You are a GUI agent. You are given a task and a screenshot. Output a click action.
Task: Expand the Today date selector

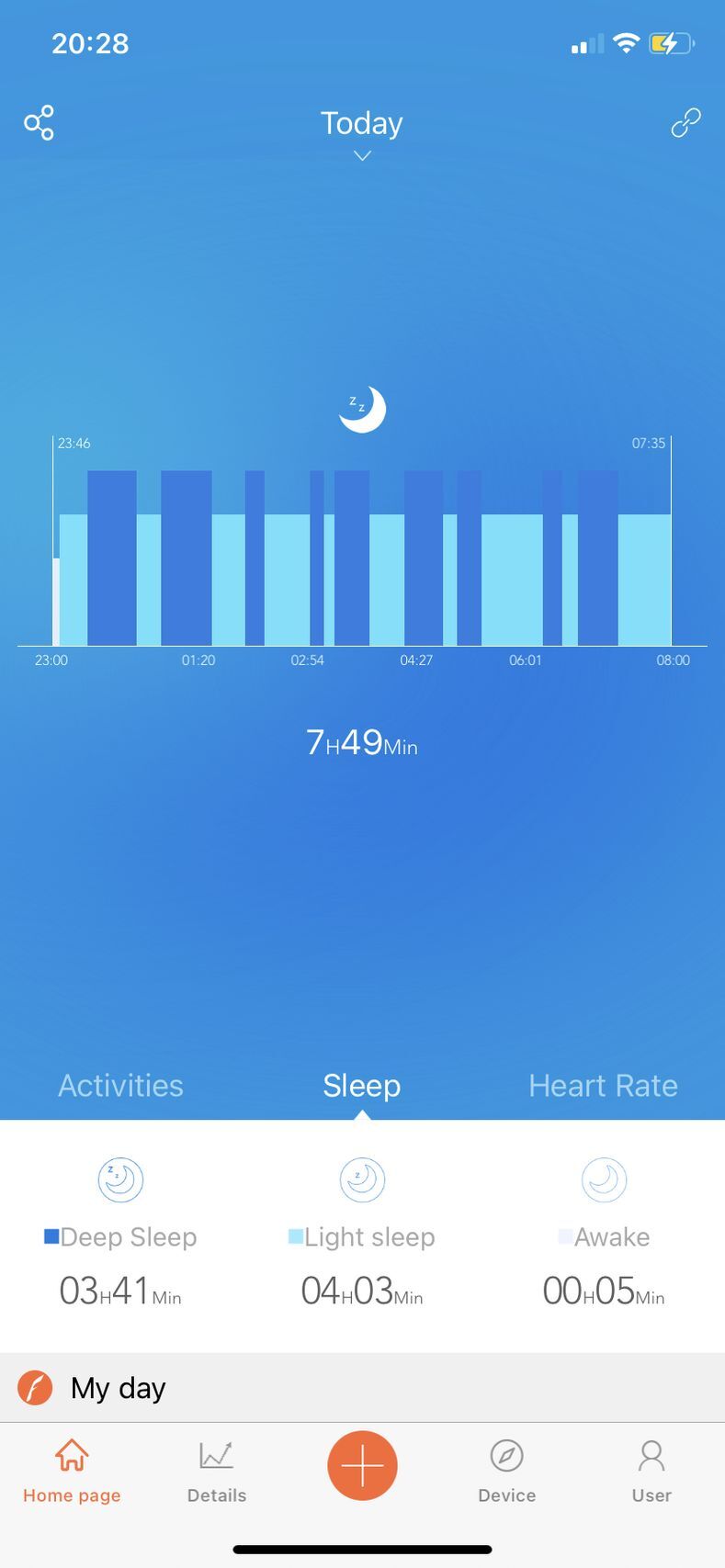pyautogui.click(x=361, y=156)
